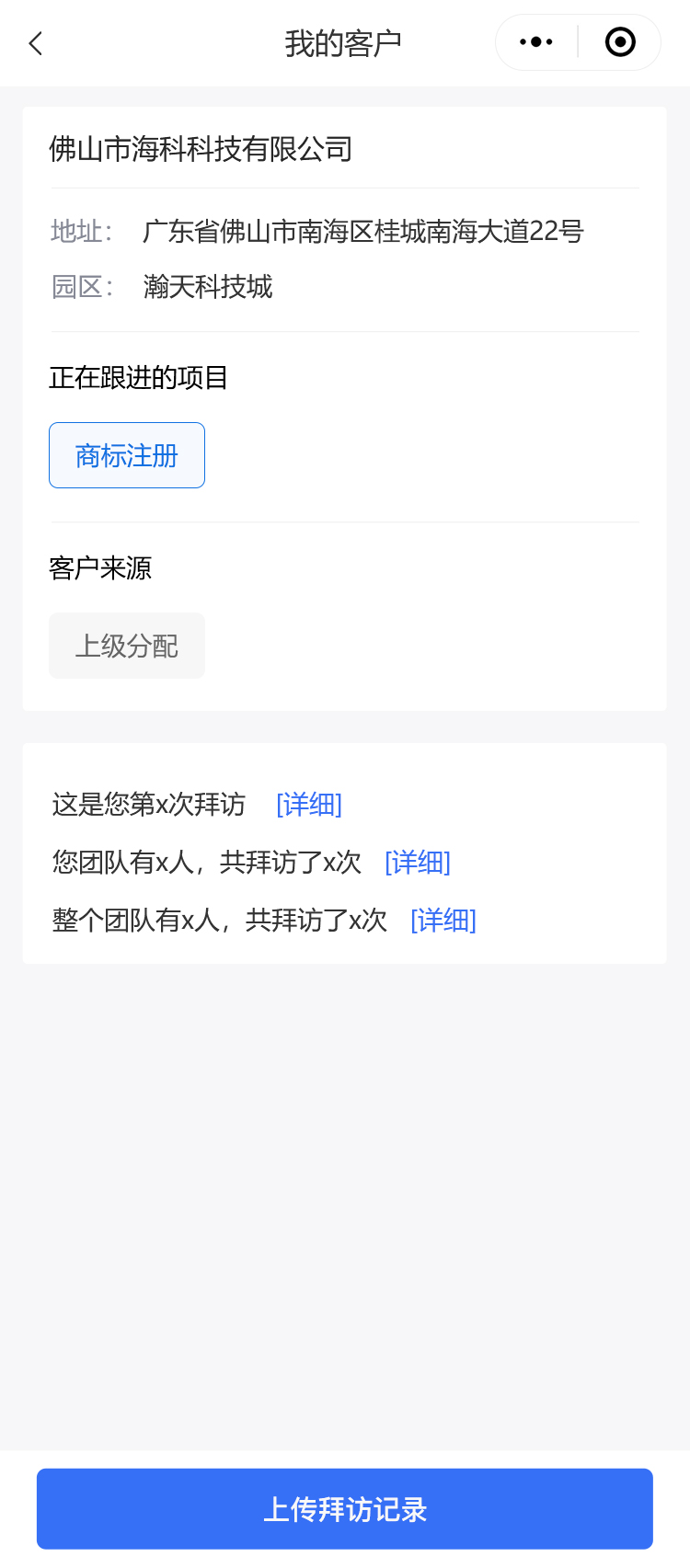The height and width of the screenshot is (1568, 690).
Task: Go back from 我的客户 page
Action: tap(36, 43)
